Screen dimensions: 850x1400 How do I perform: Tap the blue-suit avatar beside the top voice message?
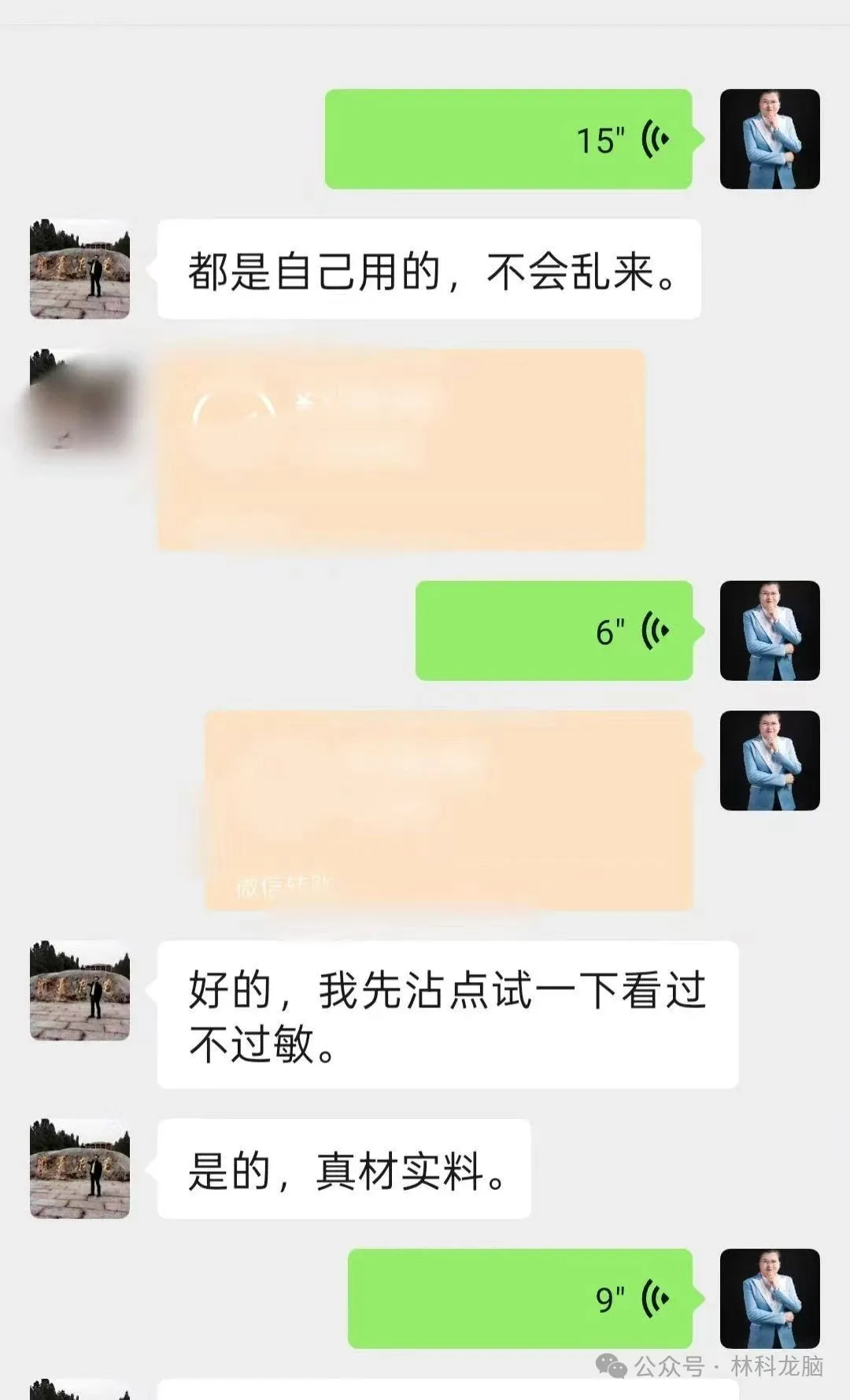pos(767,138)
